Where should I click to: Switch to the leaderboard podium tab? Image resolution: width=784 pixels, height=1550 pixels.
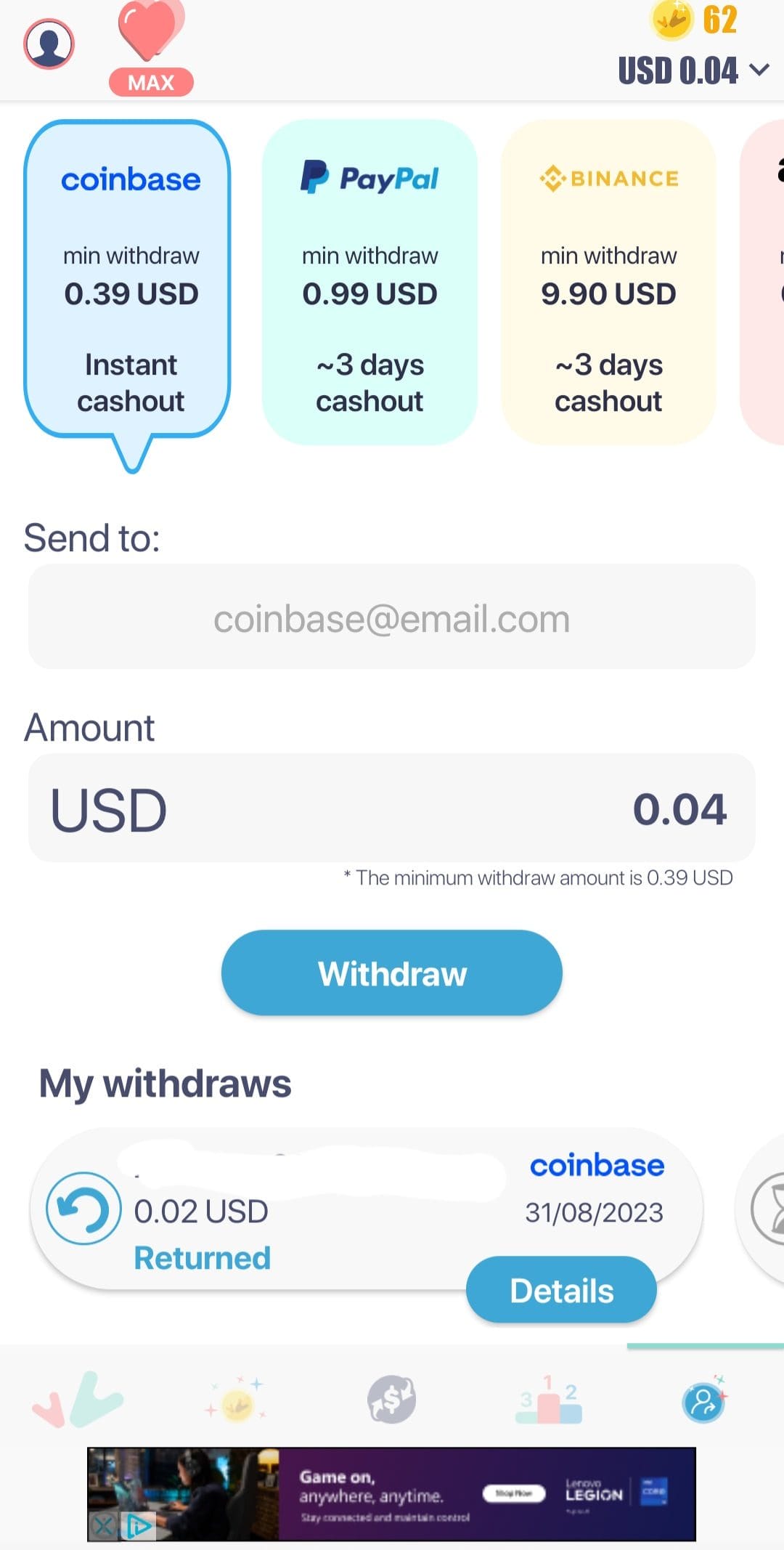pos(549,1400)
